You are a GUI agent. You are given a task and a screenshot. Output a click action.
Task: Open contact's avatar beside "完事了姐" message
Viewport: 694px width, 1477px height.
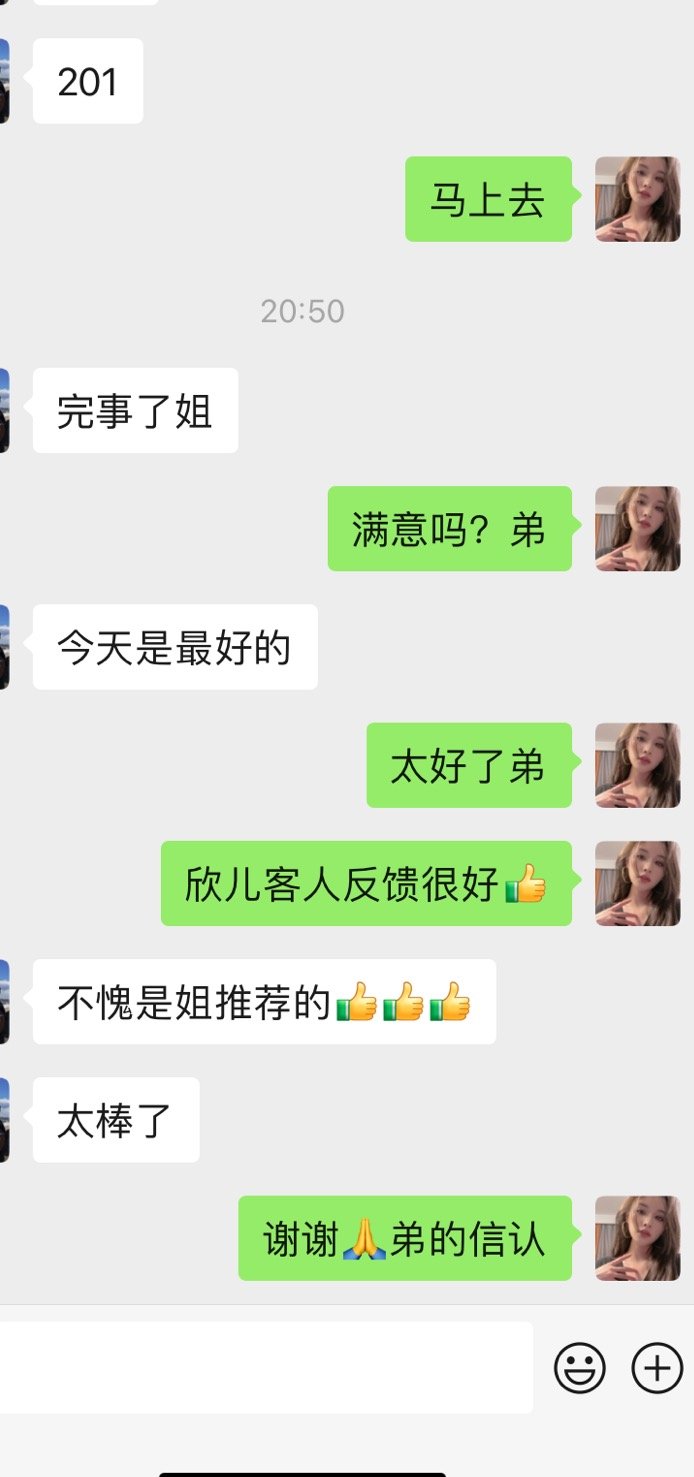(5, 410)
